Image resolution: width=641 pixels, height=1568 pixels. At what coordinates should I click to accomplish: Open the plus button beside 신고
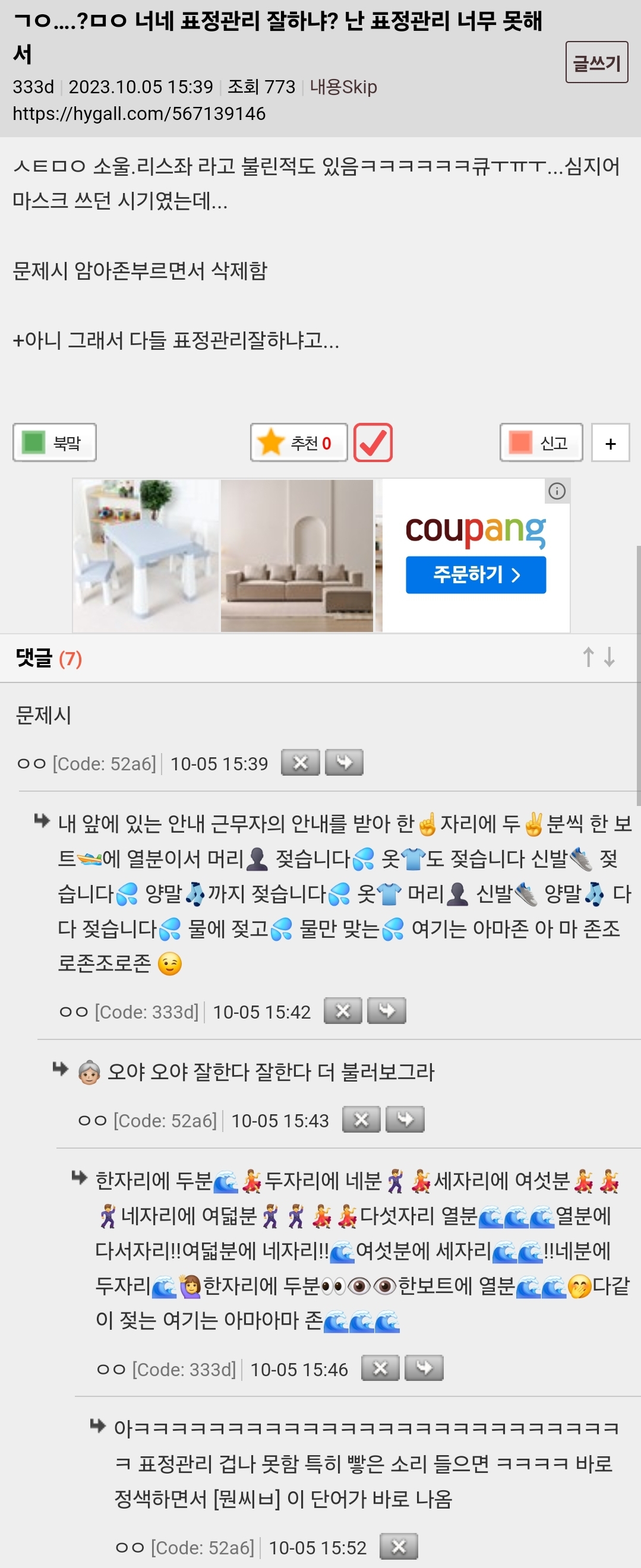pyautogui.click(x=610, y=443)
